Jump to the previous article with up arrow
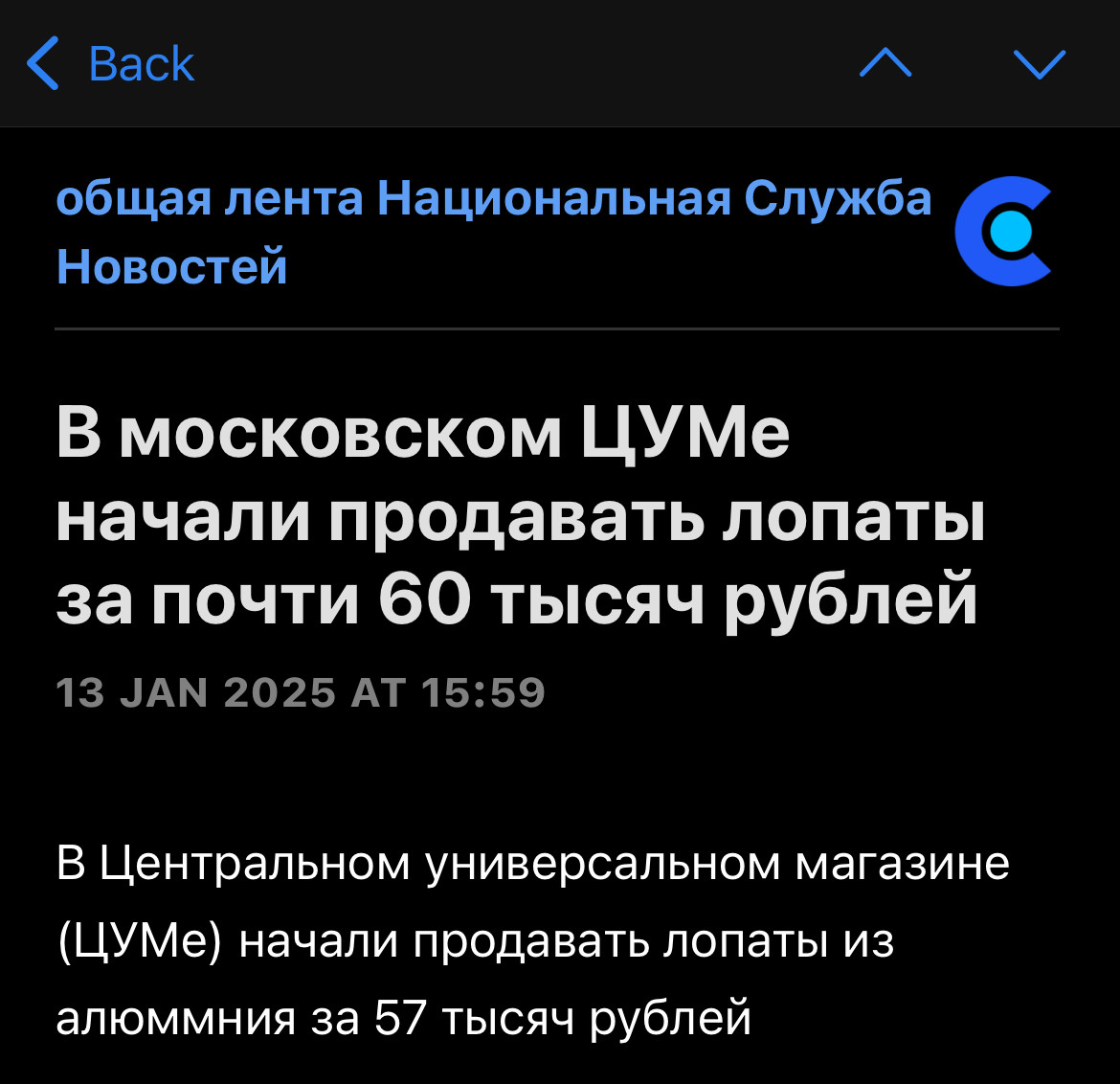Image resolution: width=1120 pixels, height=1084 pixels. (885, 64)
